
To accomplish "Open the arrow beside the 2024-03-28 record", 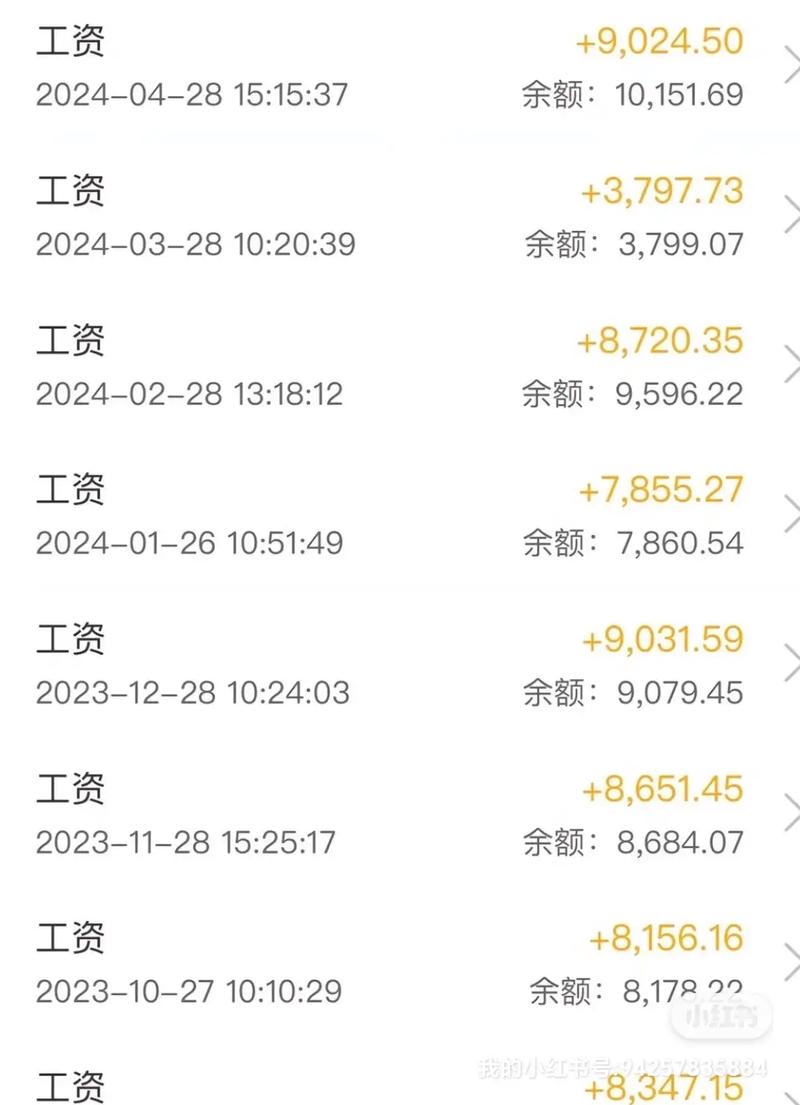I will pyautogui.click(x=791, y=213).
